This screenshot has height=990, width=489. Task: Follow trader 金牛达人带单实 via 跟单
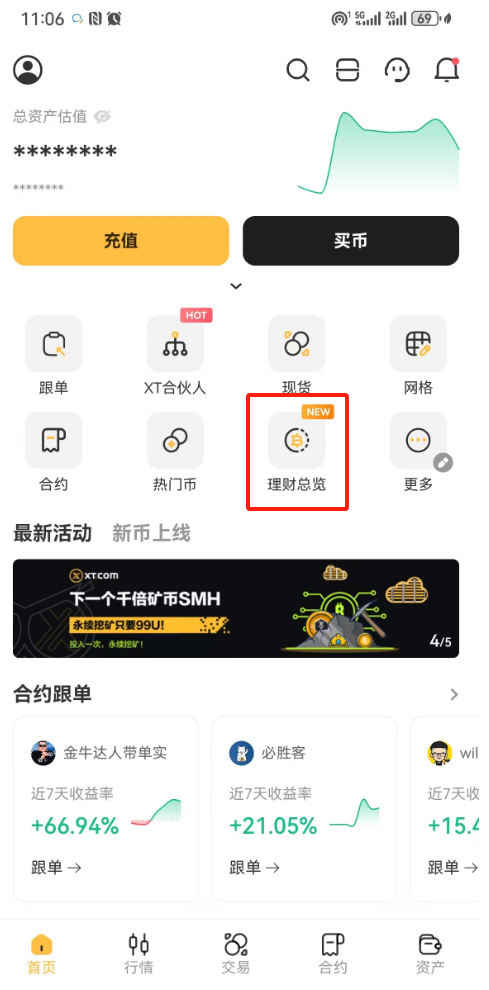[x=56, y=868]
